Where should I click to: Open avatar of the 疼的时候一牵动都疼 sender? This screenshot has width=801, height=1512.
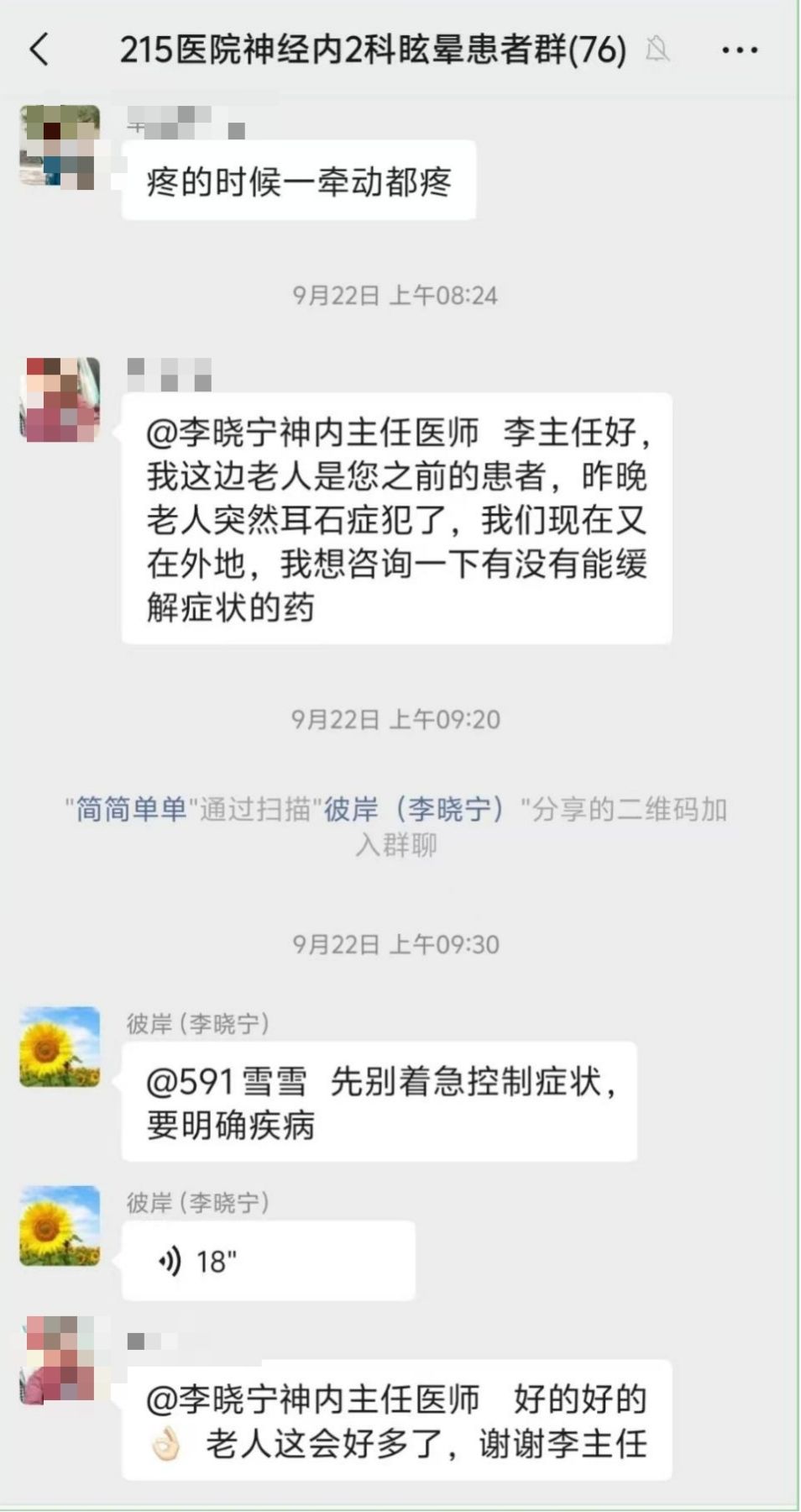pyautogui.click(x=60, y=146)
